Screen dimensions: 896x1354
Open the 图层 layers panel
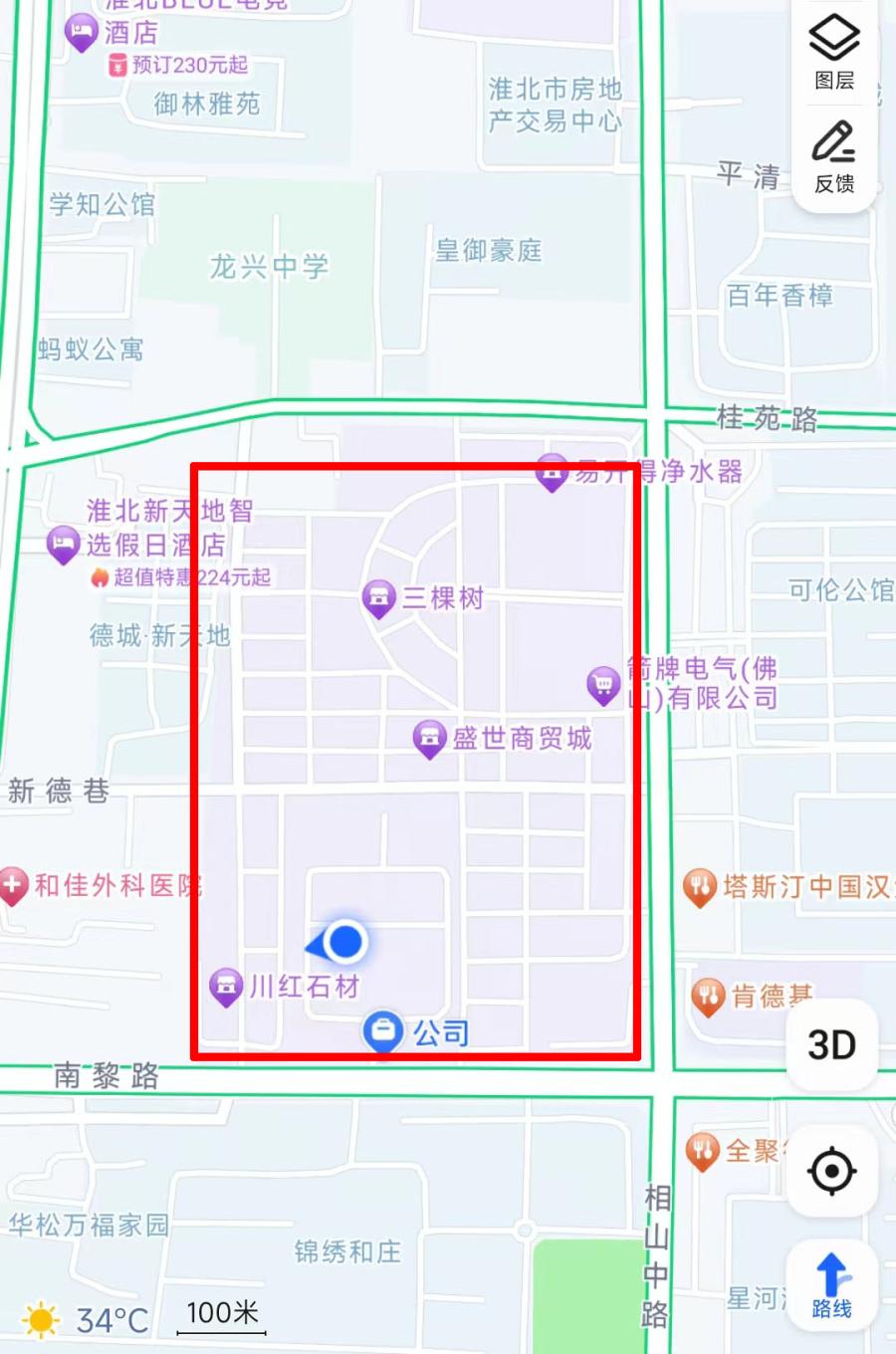834,52
